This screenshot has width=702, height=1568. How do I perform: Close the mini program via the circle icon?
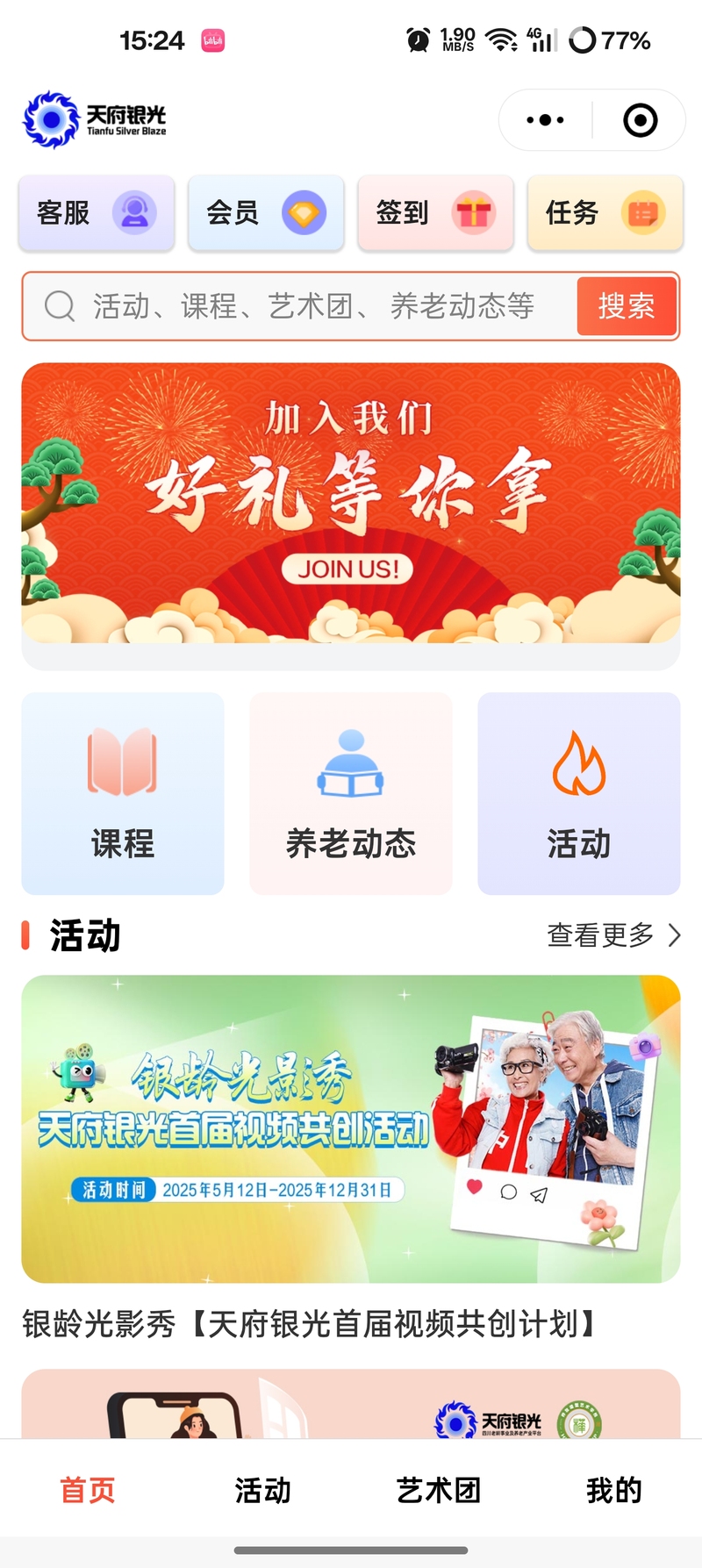coord(641,120)
